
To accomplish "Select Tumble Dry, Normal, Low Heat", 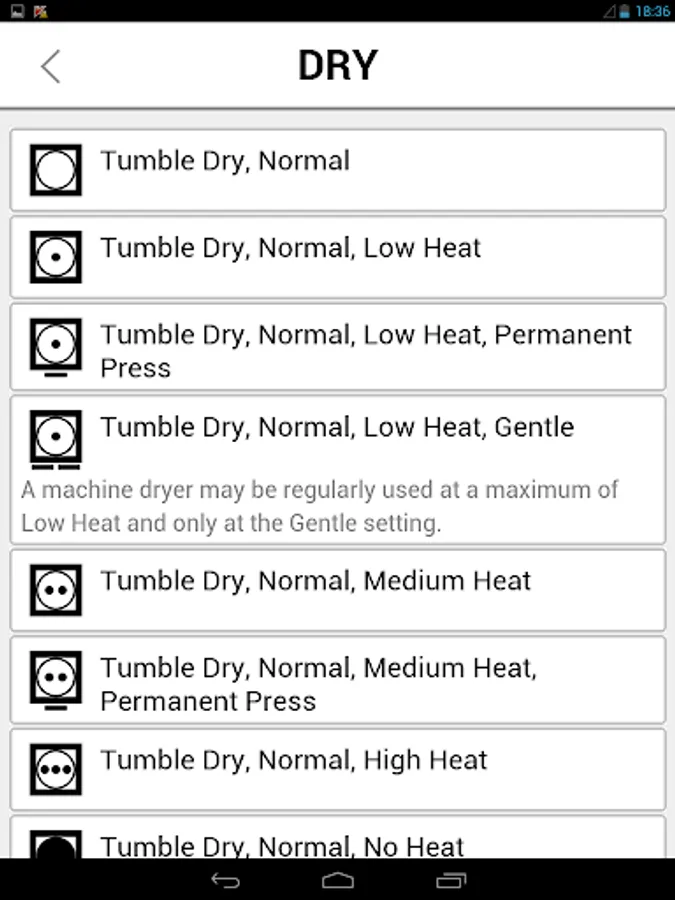I will (x=337, y=257).
